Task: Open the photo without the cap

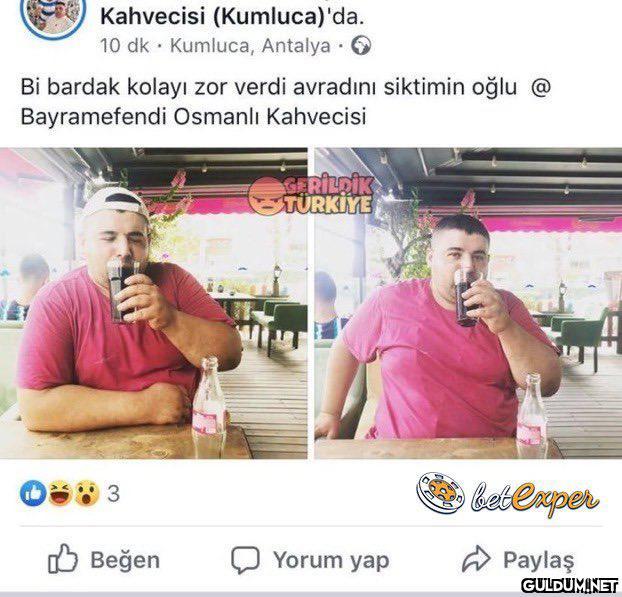Action: 467,303
